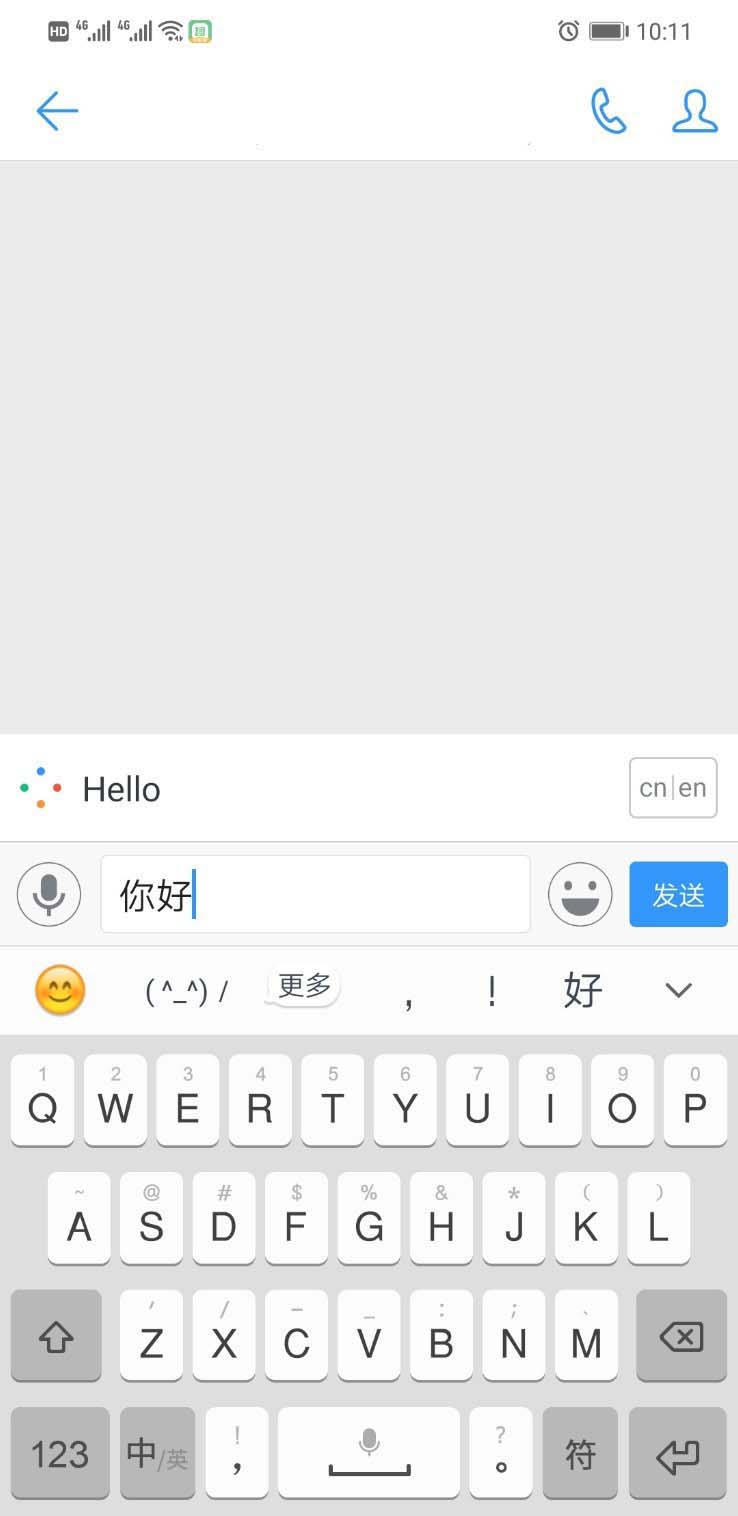Start a voice call with phone icon

click(x=608, y=111)
